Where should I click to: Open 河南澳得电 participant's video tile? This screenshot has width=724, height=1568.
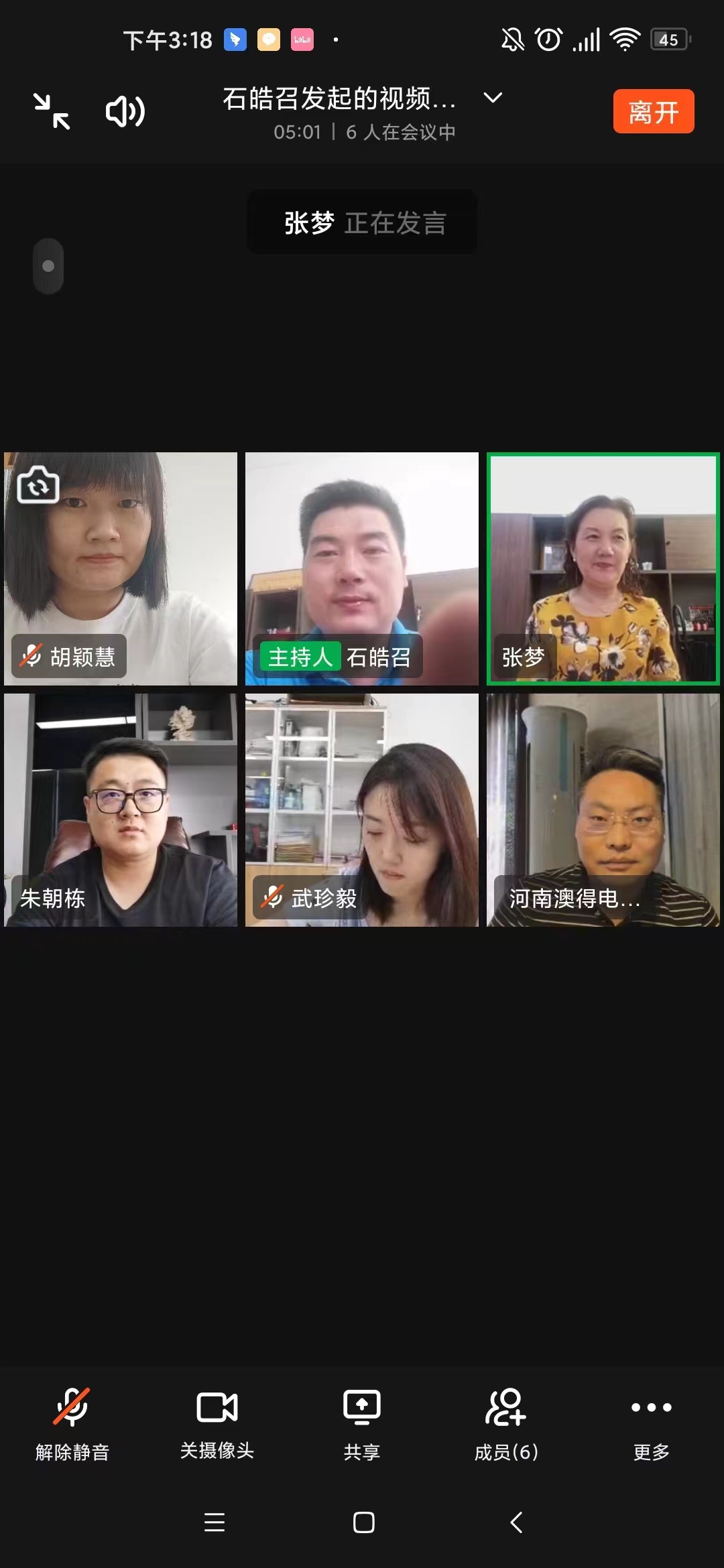pyautogui.click(x=603, y=809)
